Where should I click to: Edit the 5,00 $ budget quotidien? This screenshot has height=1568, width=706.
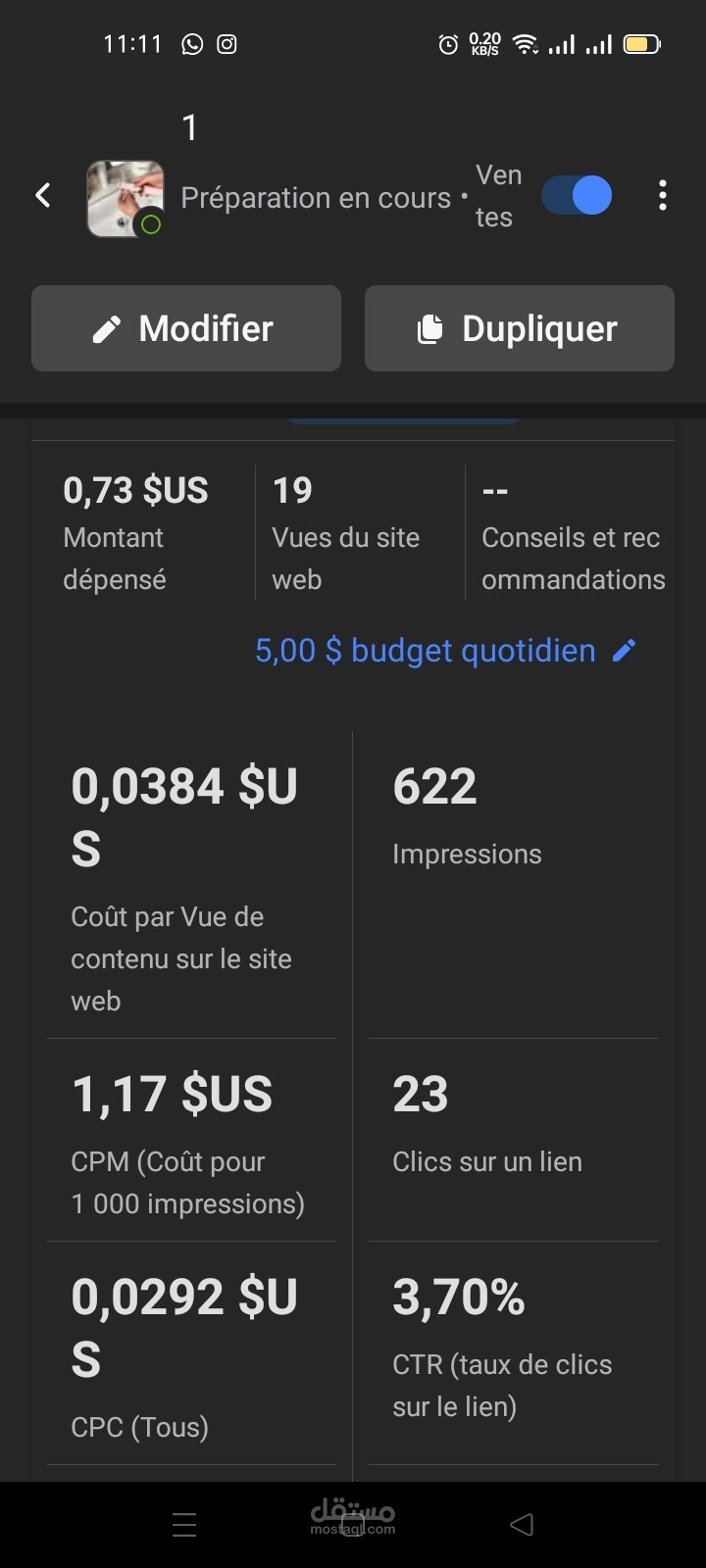coord(446,651)
